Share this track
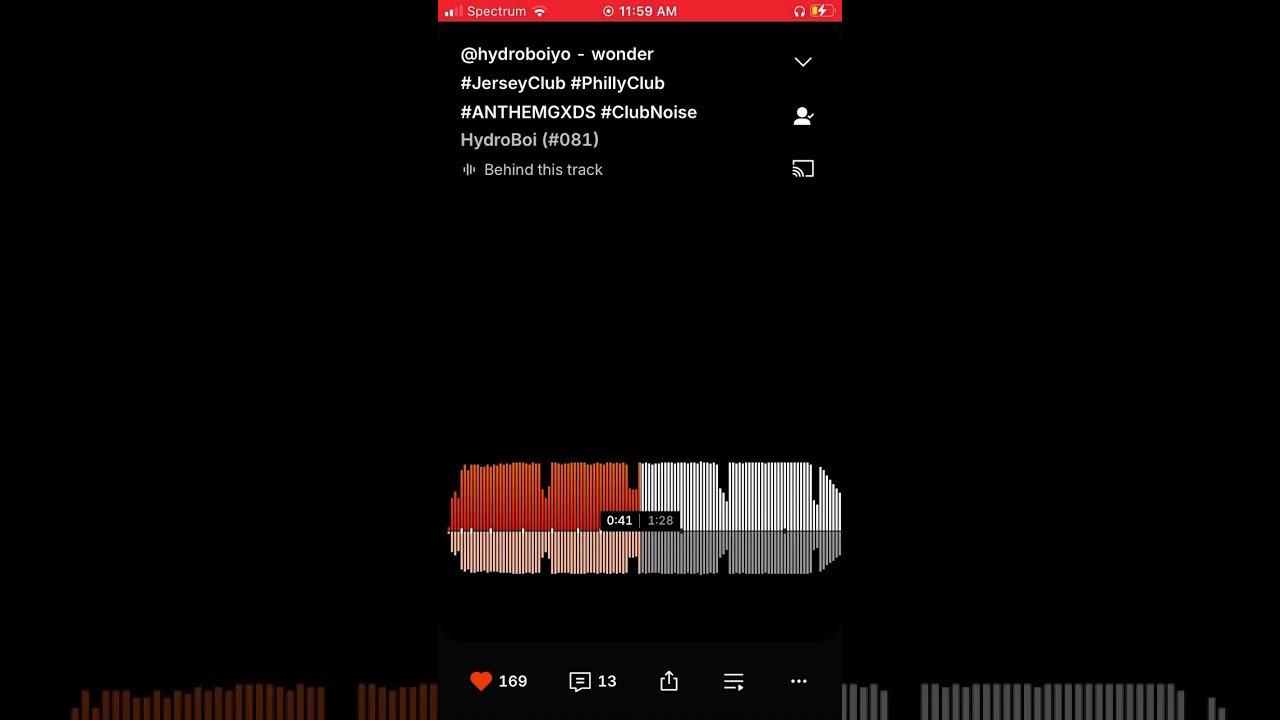The image size is (1280, 720). pyautogui.click(x=669, y=681)
